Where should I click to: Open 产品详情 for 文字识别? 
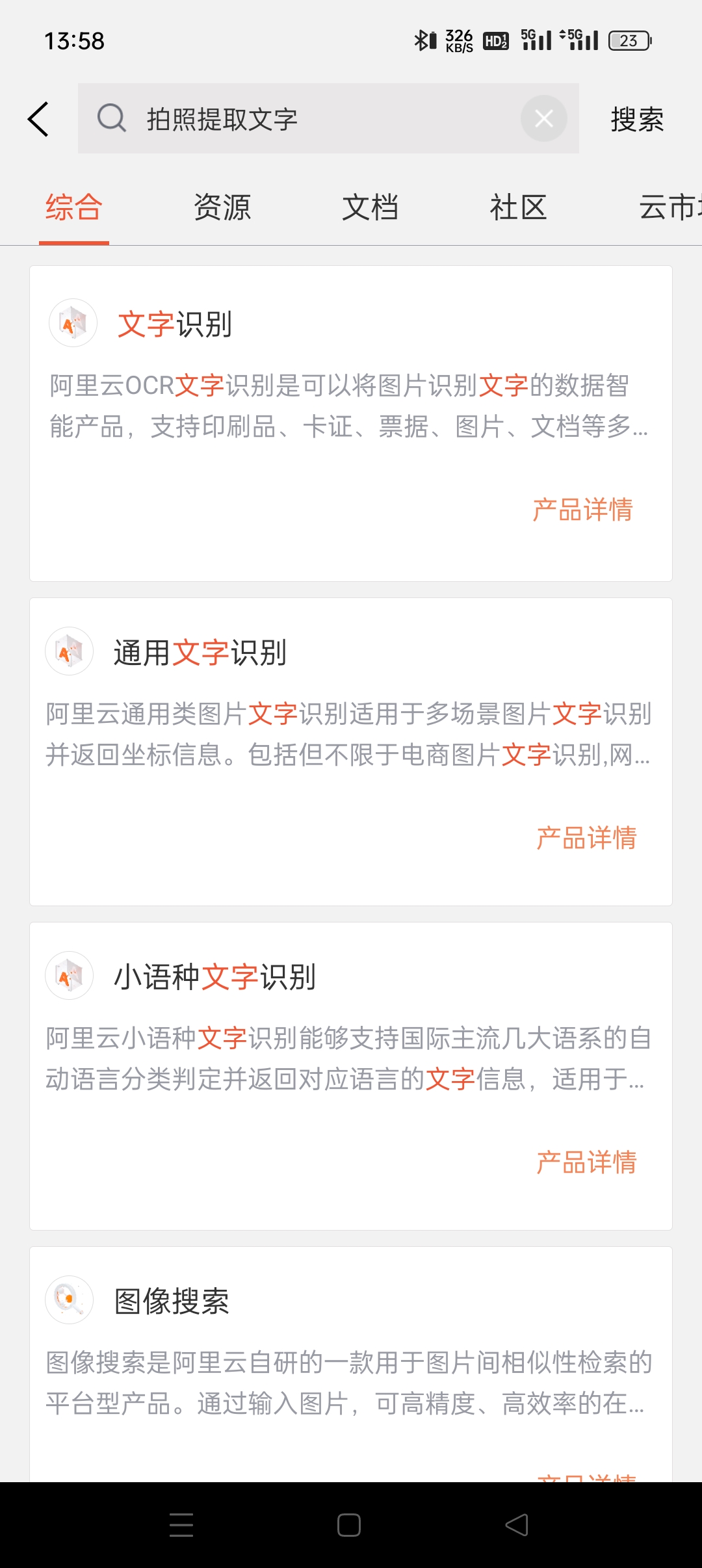(582, 510)
